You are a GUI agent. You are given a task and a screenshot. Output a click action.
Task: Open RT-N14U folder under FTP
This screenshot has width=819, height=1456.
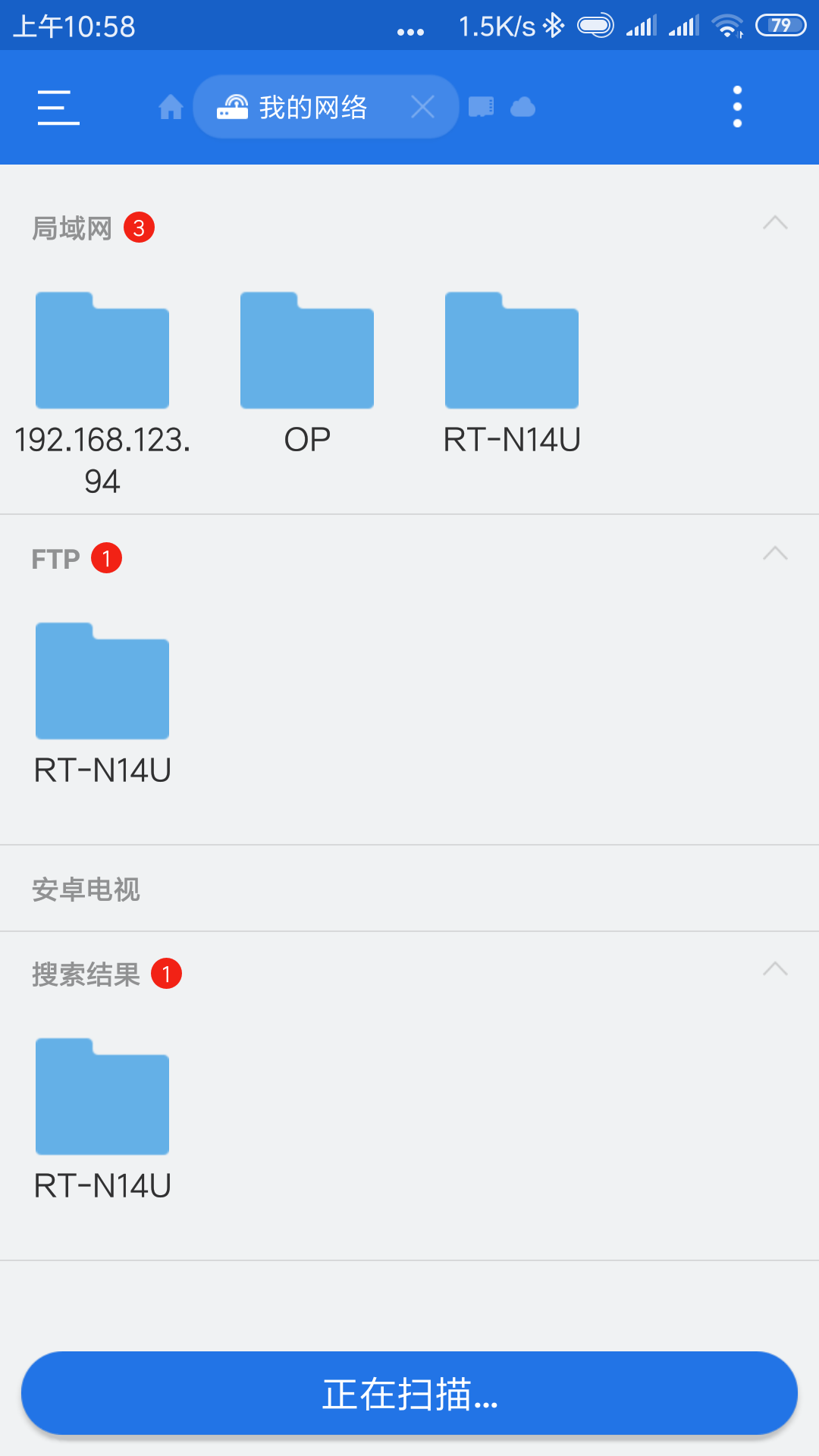click(102, 704)
